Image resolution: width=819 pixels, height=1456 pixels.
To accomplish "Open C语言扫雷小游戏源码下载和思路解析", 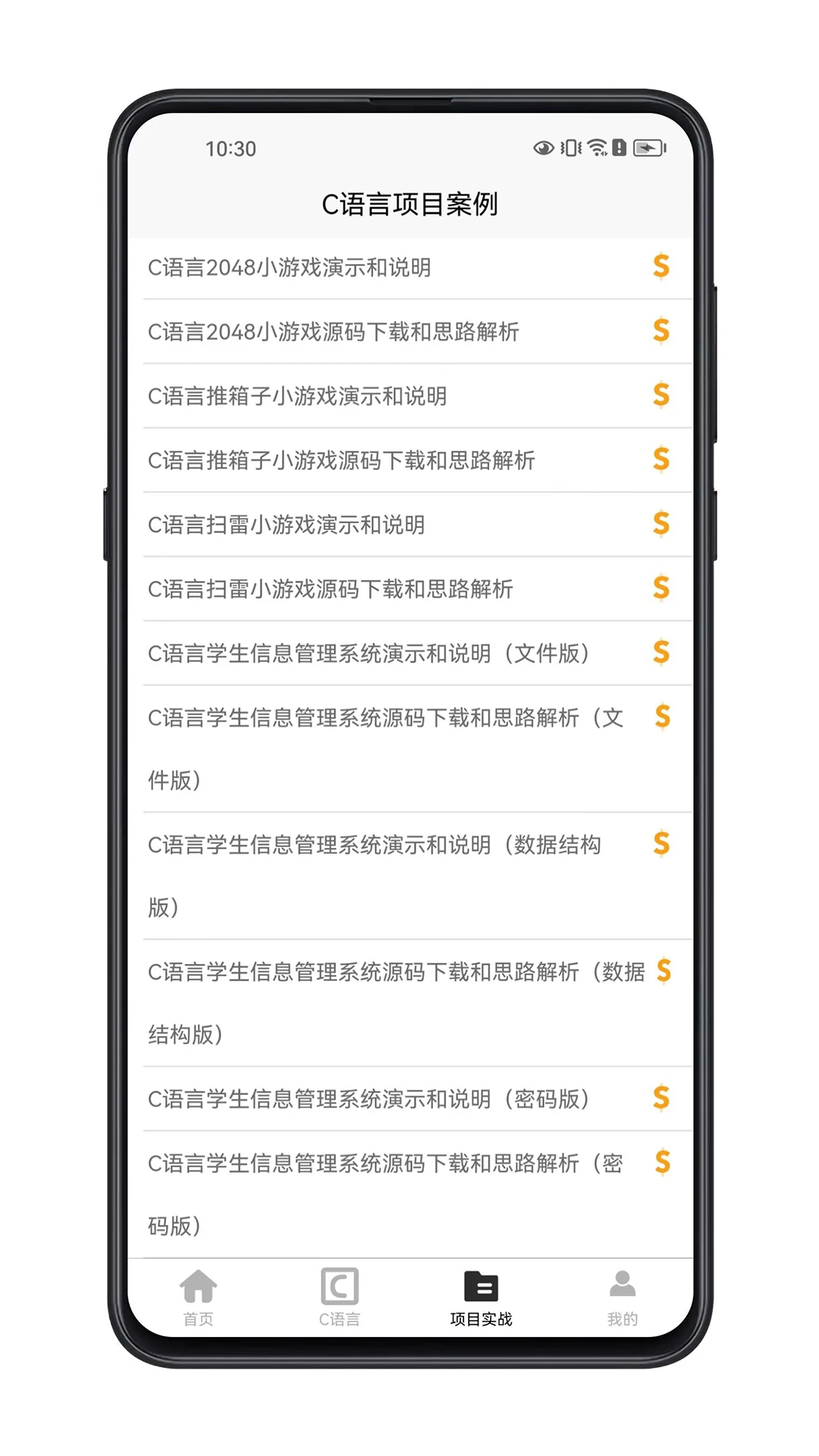I will pos(410,589).
